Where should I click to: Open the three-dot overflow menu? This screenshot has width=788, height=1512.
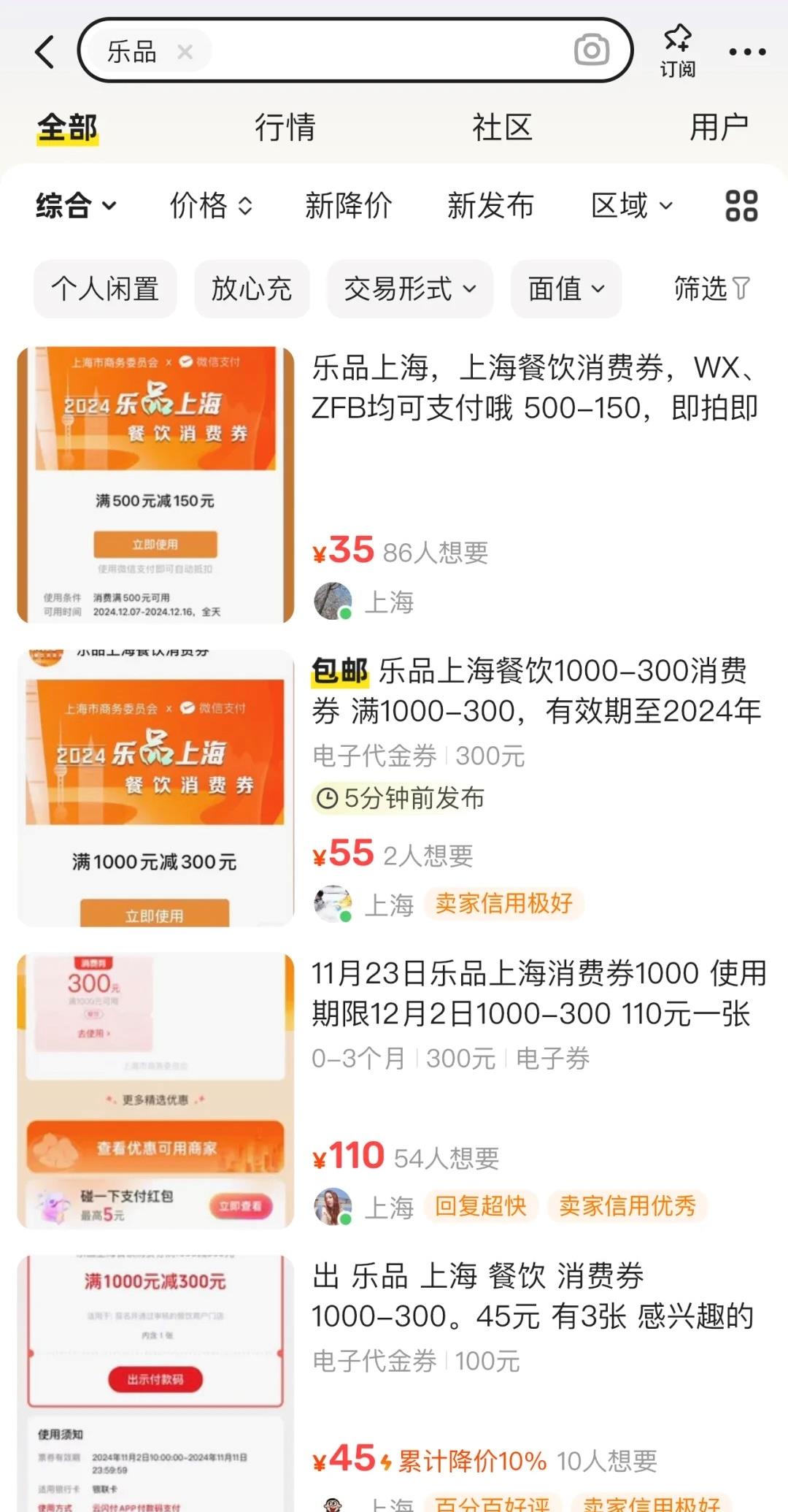747,52
